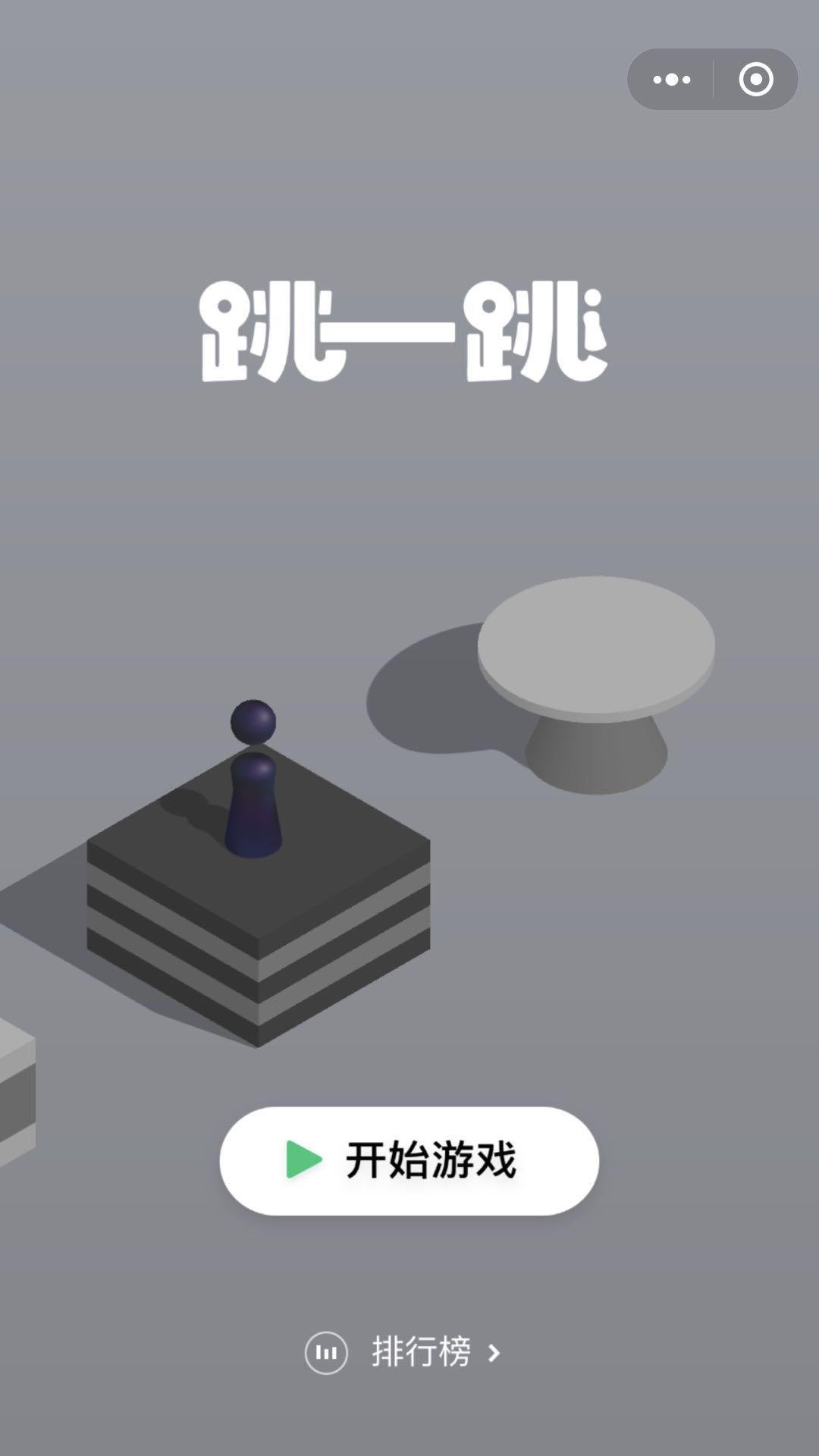Image resolution: width=819 pixels, height=1456 pixels.
Task: Open the mini program more options menu
Action: pos(672,80)
